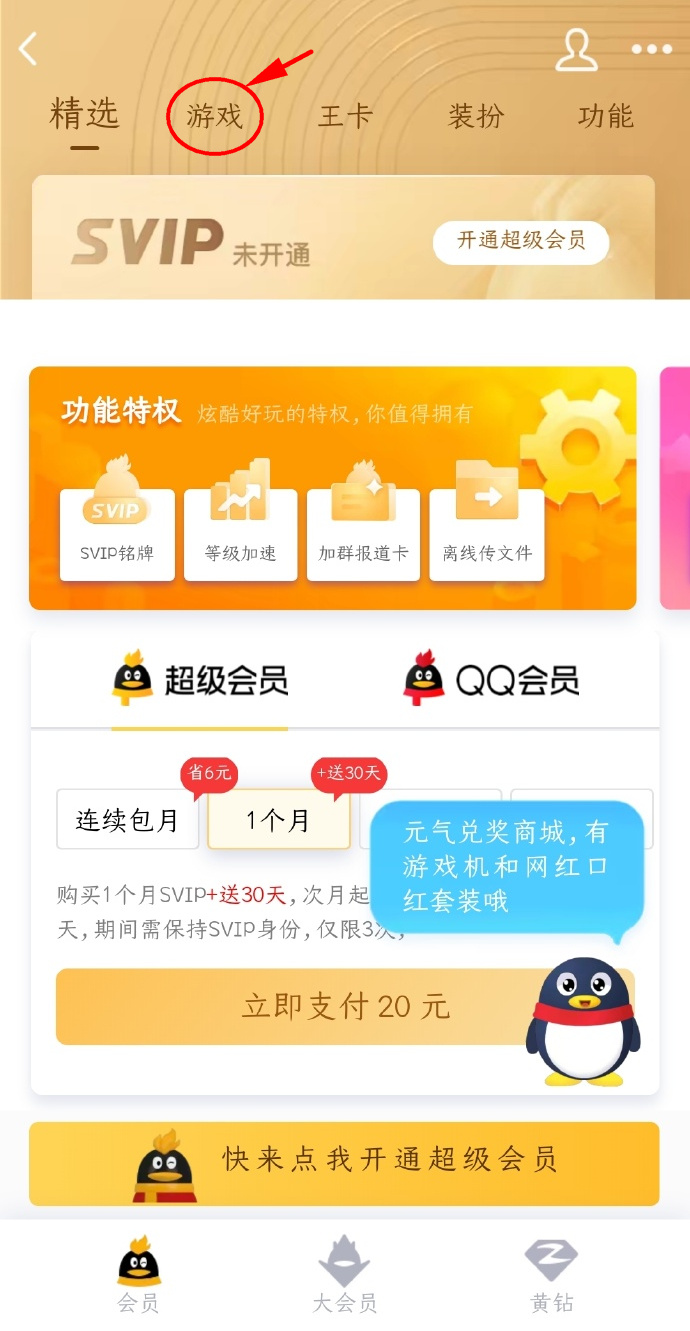Select the 功能 tab
Viewport: 690px width, 1331px height.
coord(606,116)
